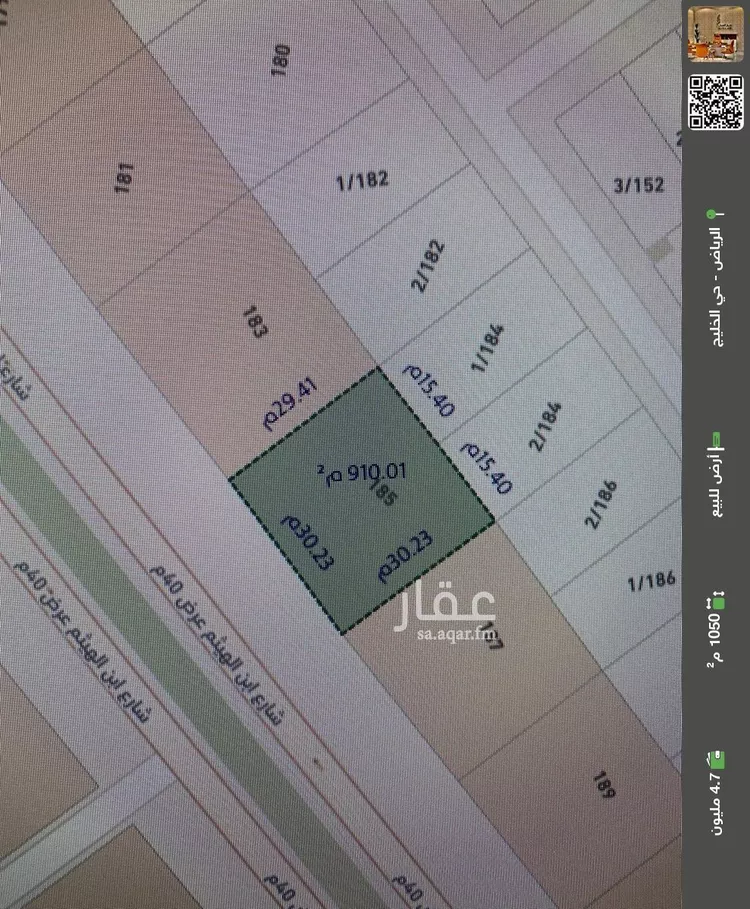Screen dimensions: 750x909
Task: Click parcel 3/152 in the top right corner
Action: pos(636,185)
